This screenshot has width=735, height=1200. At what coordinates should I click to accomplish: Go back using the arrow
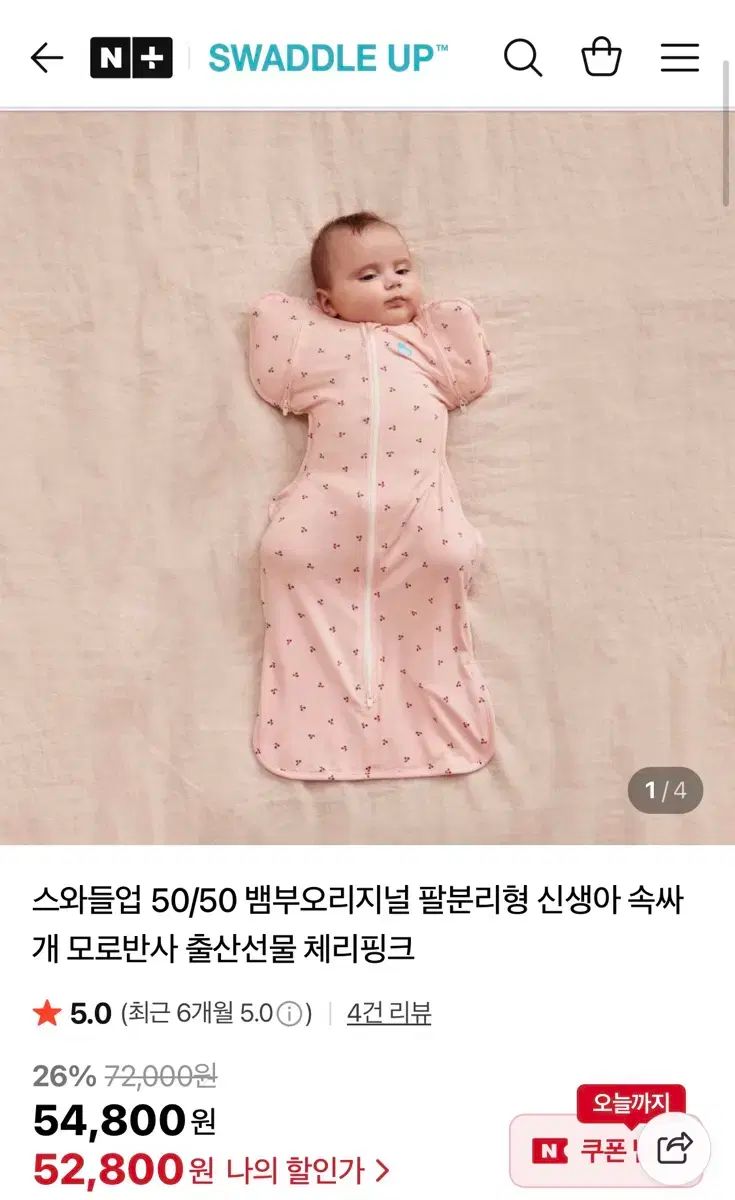click(x=46, y=58)
